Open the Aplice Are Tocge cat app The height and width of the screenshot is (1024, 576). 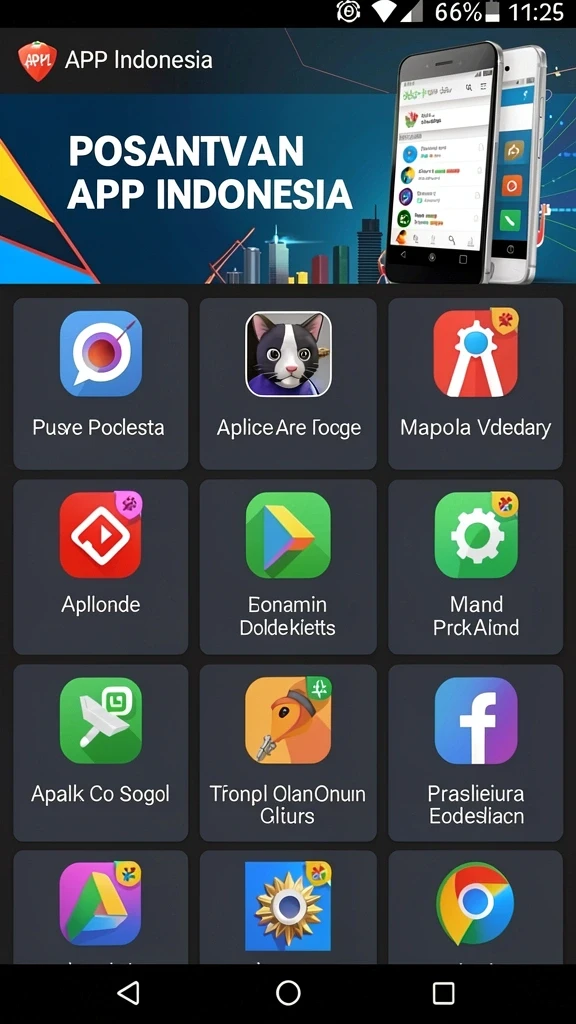click(x=288, y=384)
